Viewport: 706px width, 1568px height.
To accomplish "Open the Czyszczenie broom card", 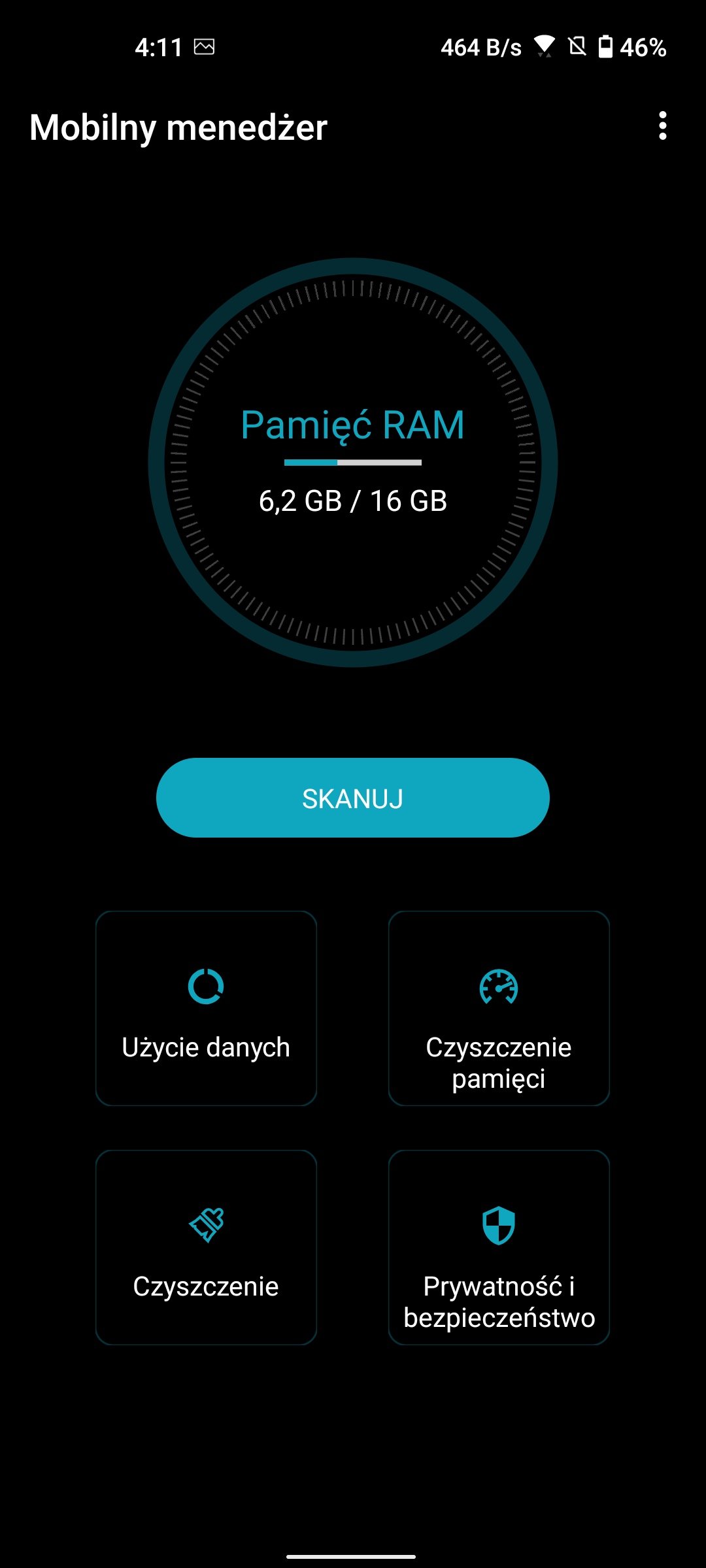I will tap(206, 1247).
